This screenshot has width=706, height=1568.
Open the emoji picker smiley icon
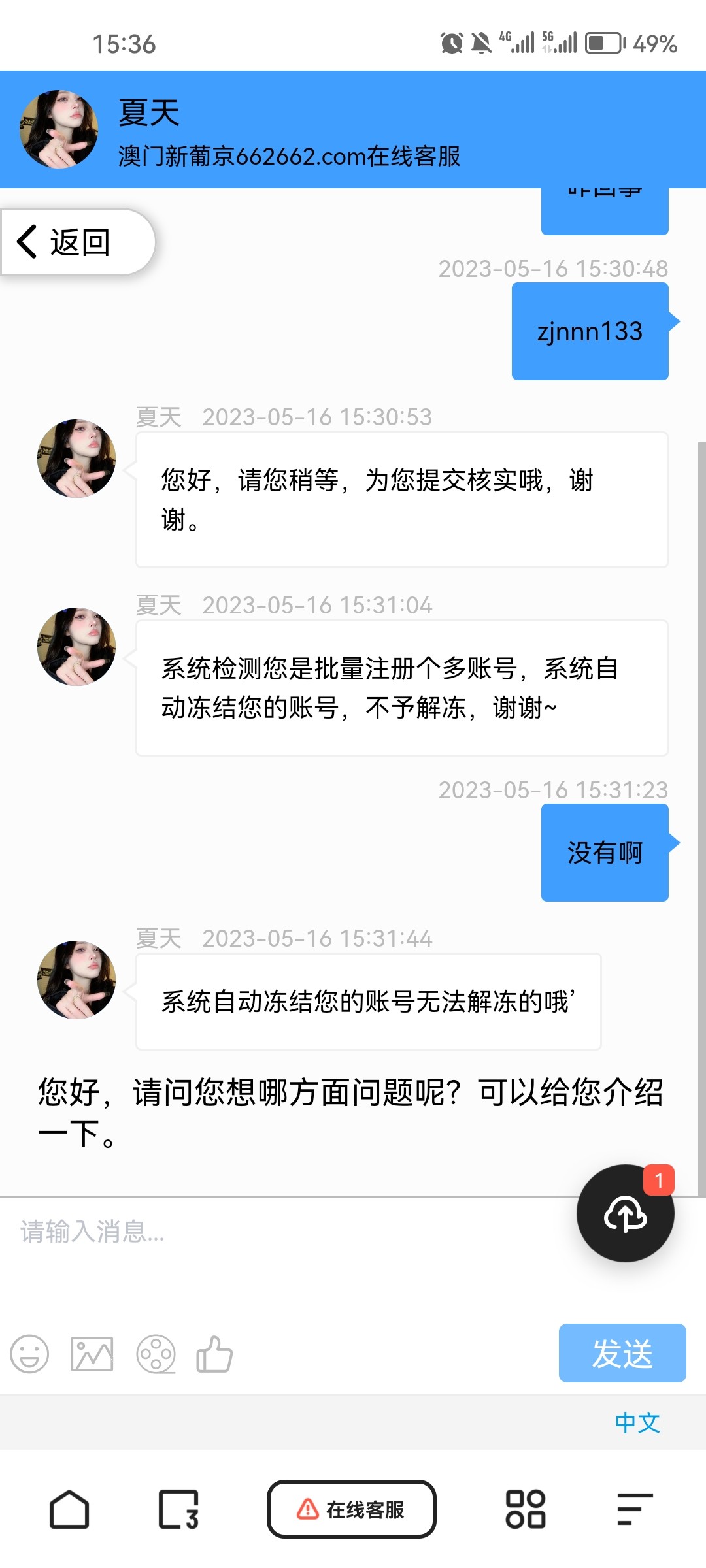[30, 1354]
